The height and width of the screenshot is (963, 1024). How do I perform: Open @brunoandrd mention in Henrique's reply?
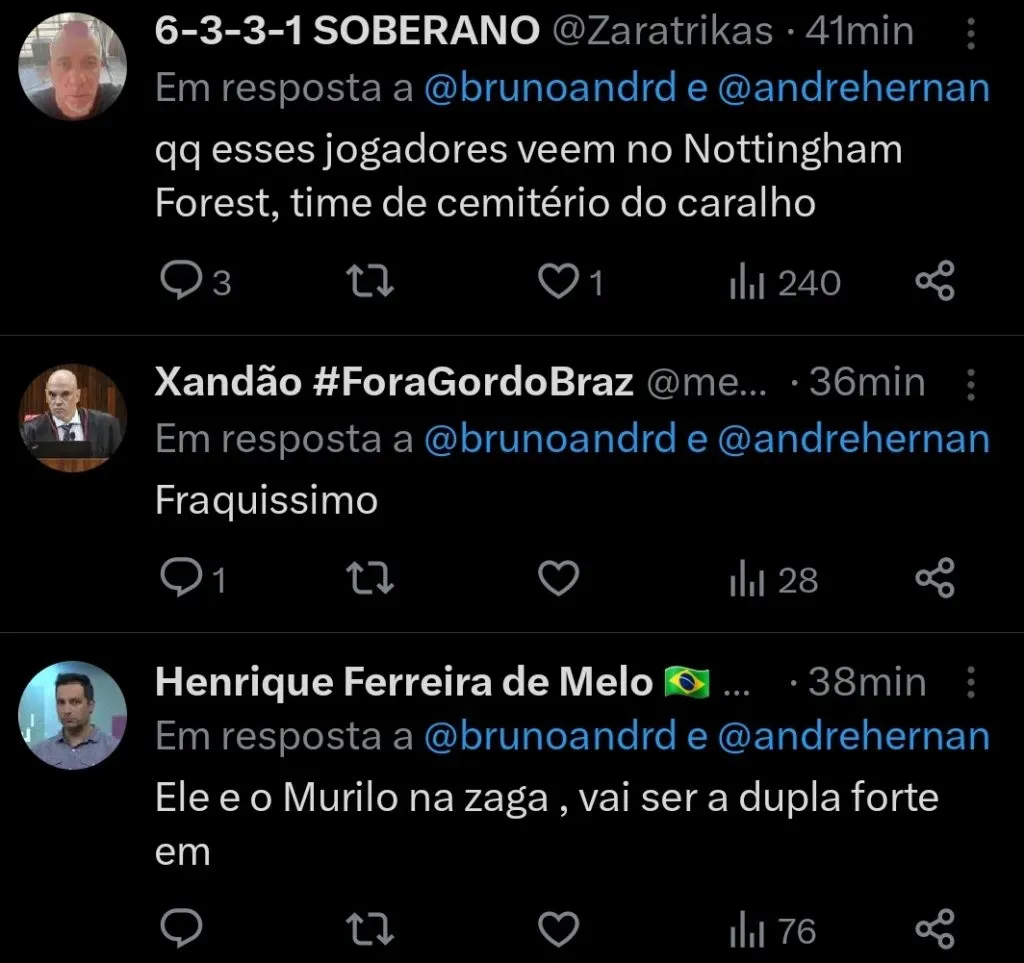click(x=550, y=737)
